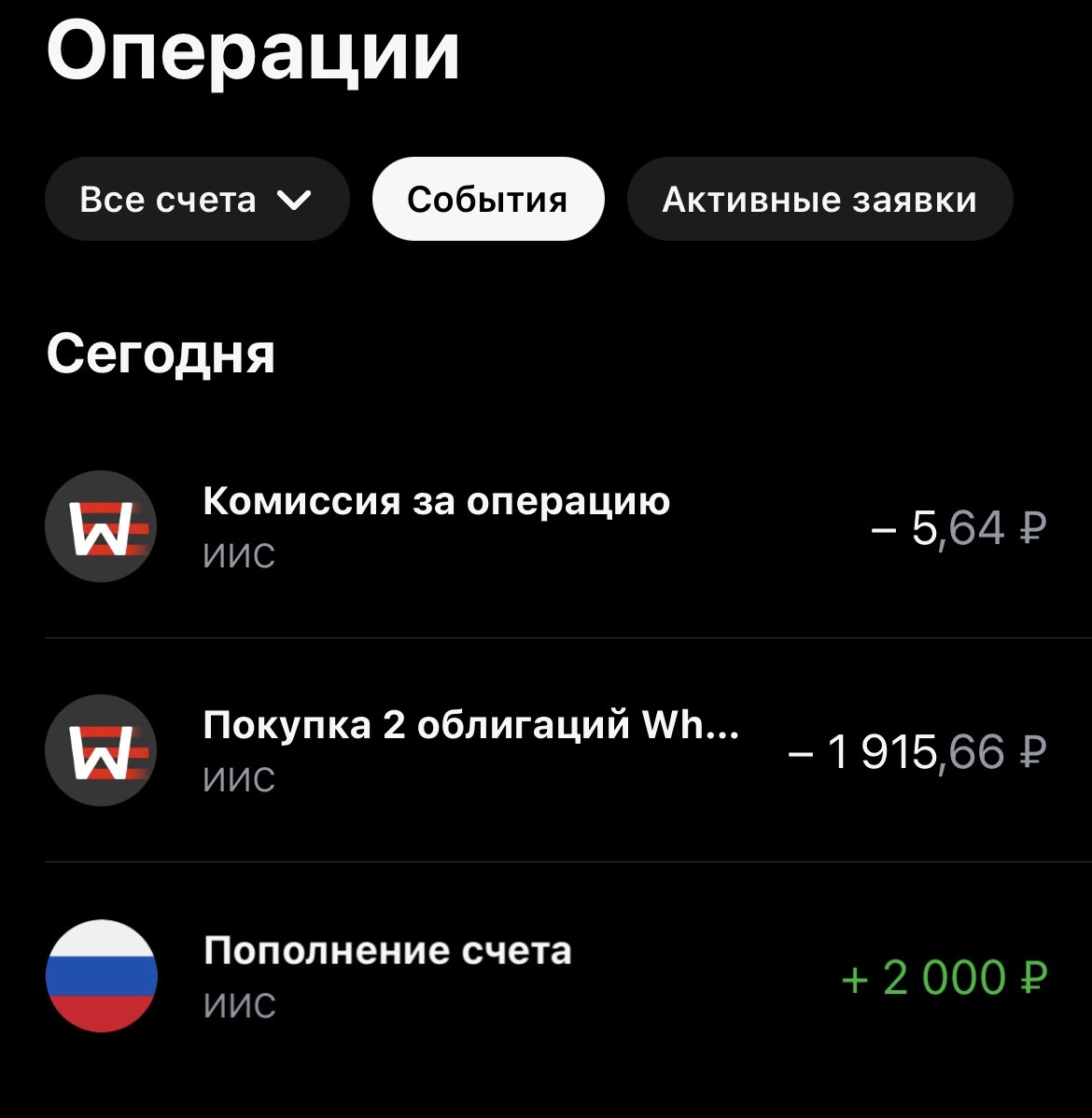Open the Все счета account selector
Viewport: 1092px width, 1118px height.
pos(196,199)
